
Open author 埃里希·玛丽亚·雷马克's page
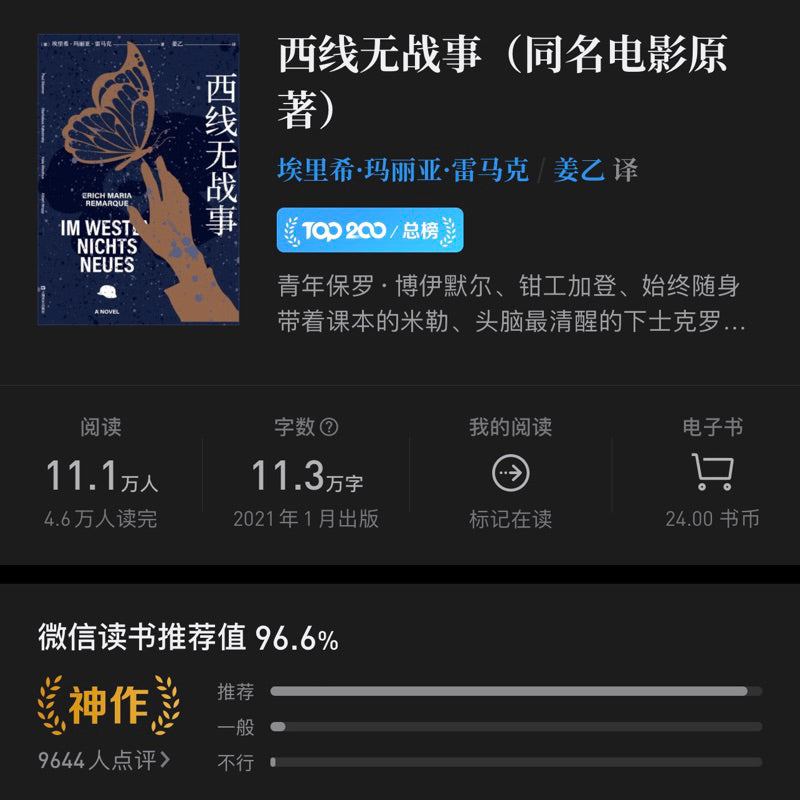(402, 170)
